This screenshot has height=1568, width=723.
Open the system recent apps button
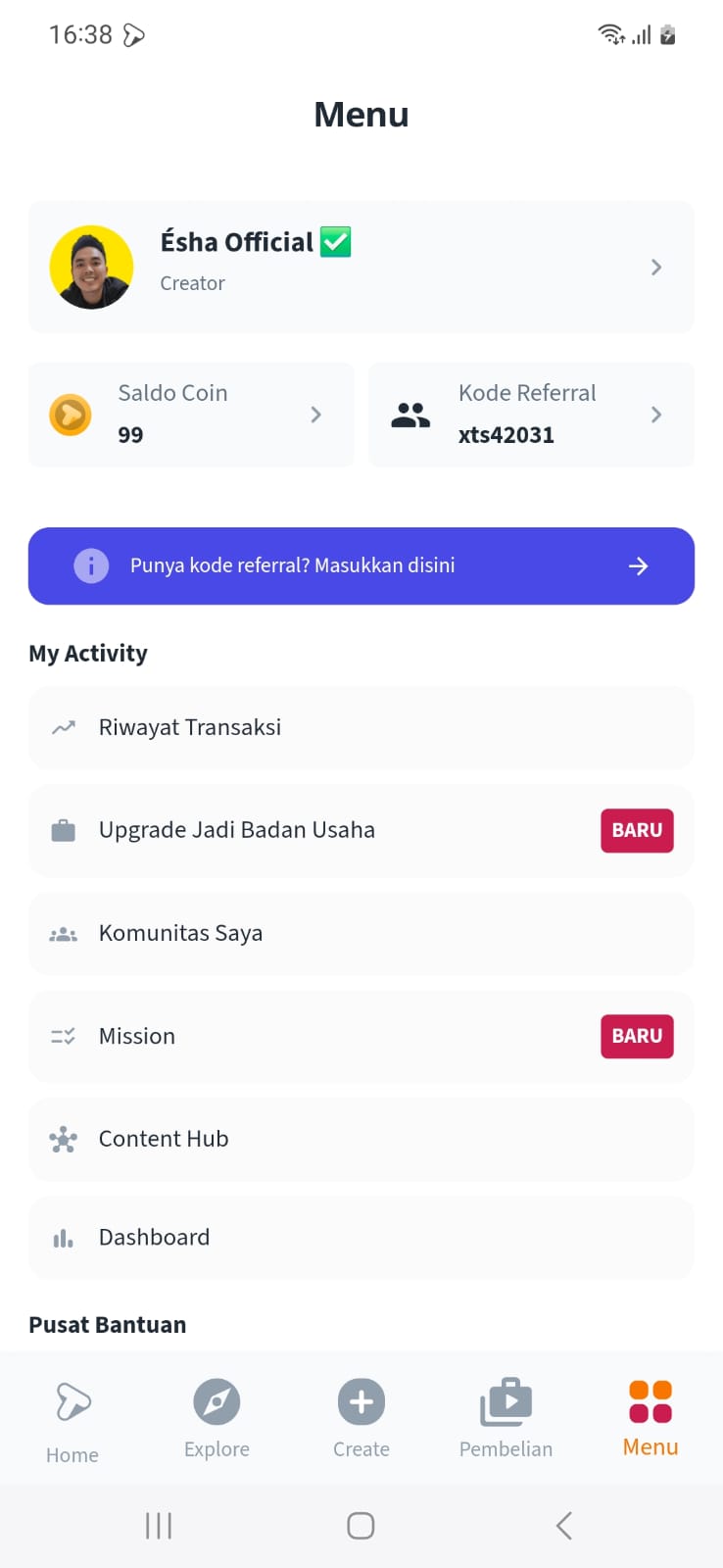click(x=159, y=1526)
